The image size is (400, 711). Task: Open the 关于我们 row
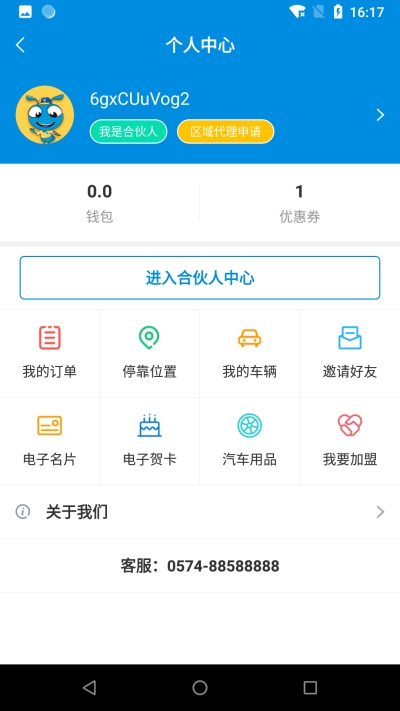200,512
